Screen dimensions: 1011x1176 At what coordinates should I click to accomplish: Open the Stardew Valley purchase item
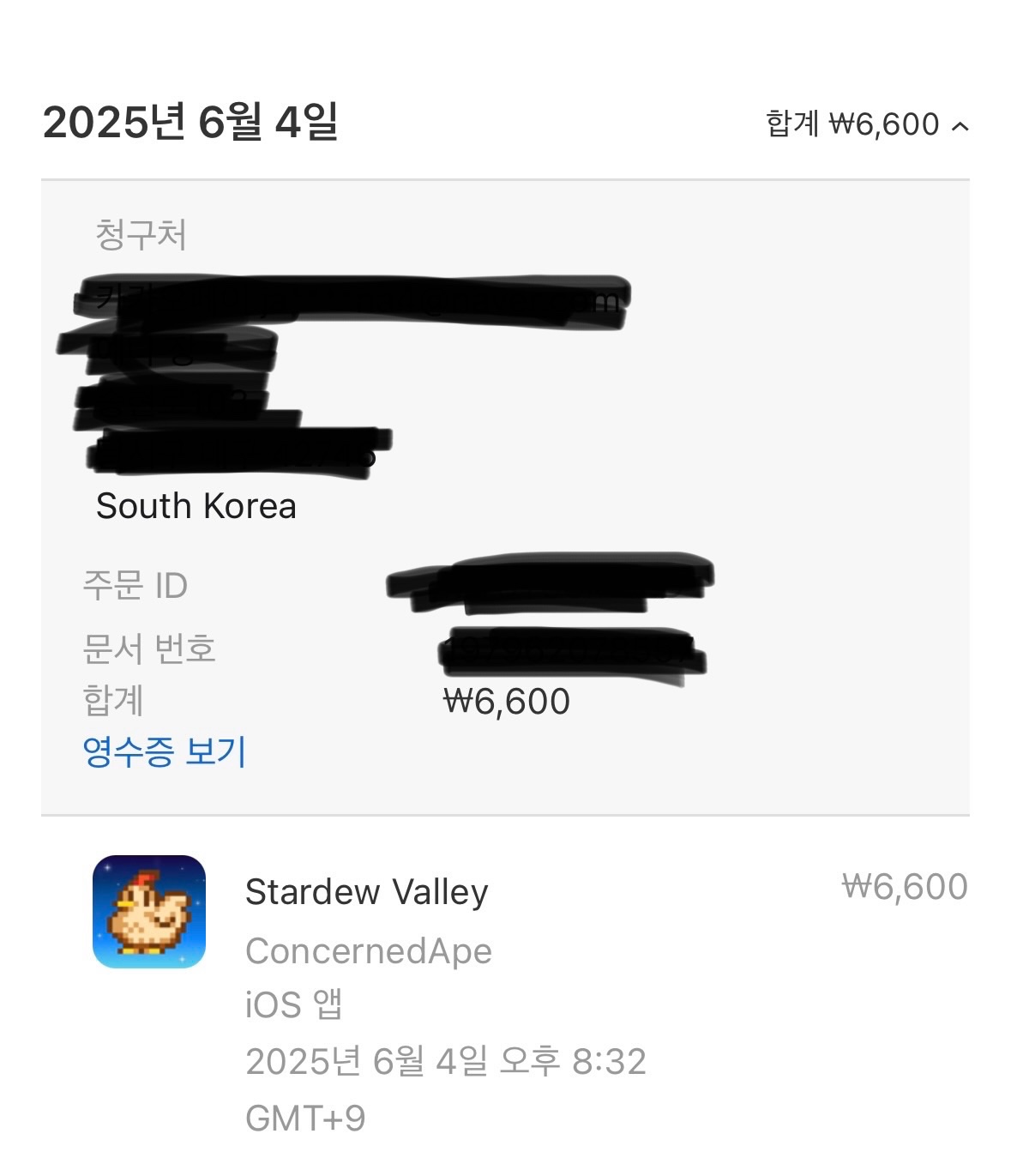coord(366,892)
